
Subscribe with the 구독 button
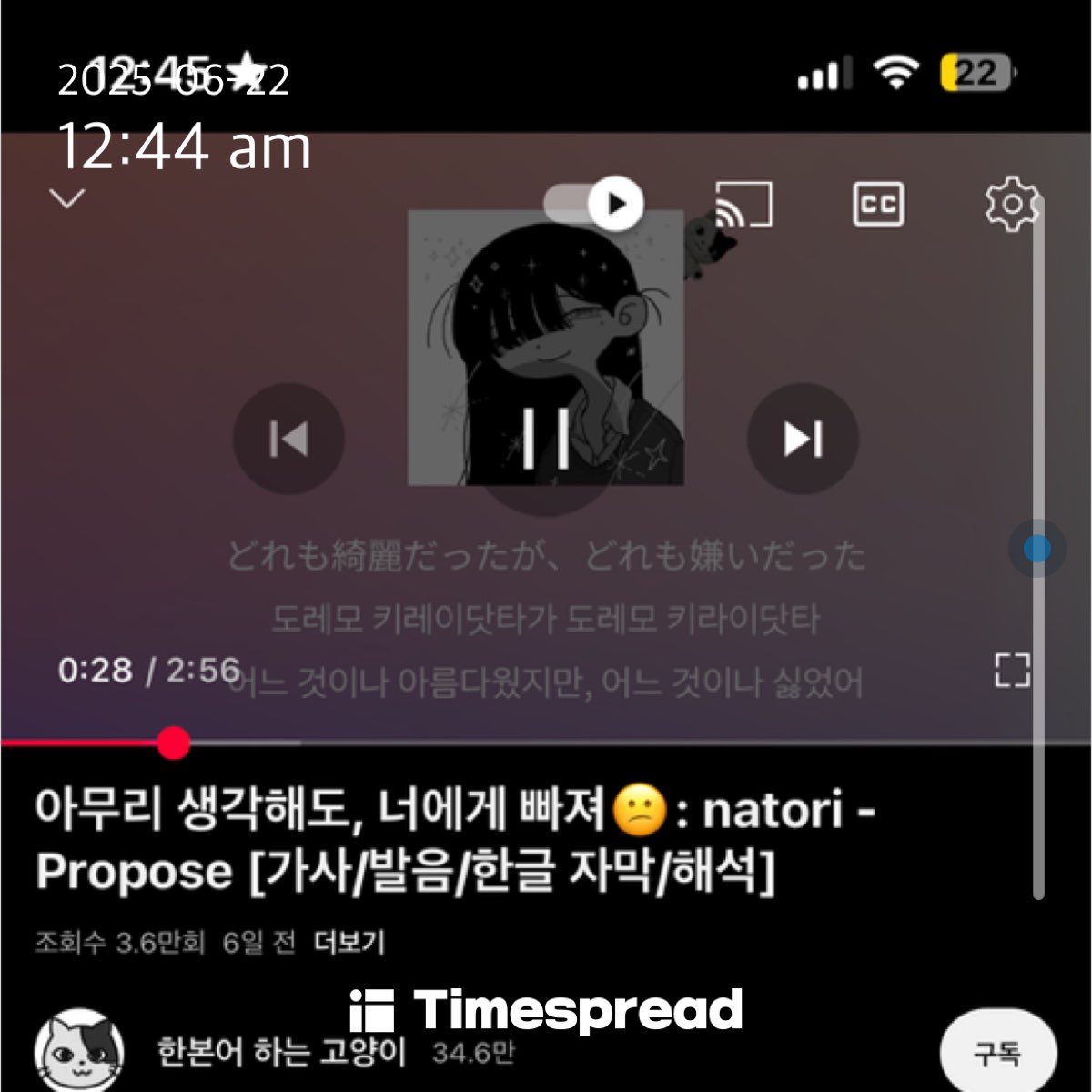997,1053
